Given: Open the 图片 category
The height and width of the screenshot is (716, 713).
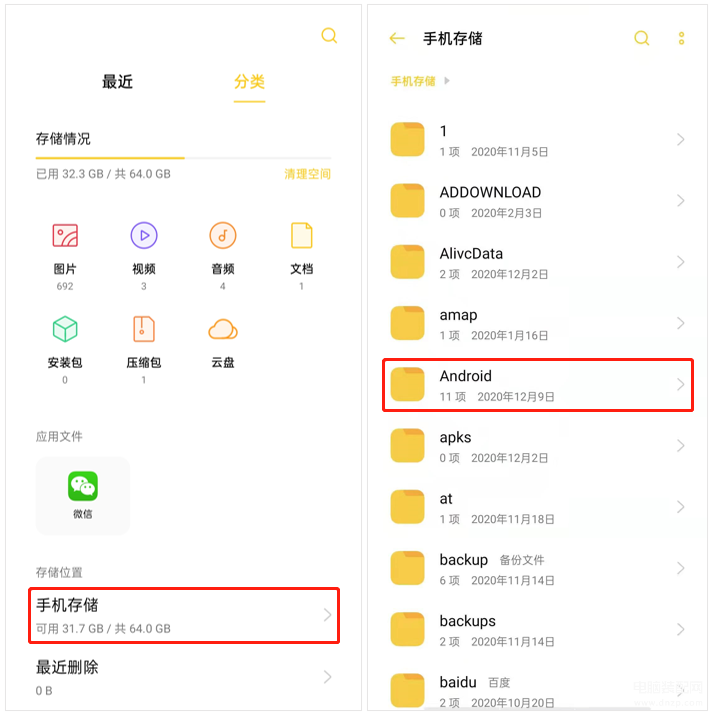Looking at the screenshot, I should tap(65, 248).
